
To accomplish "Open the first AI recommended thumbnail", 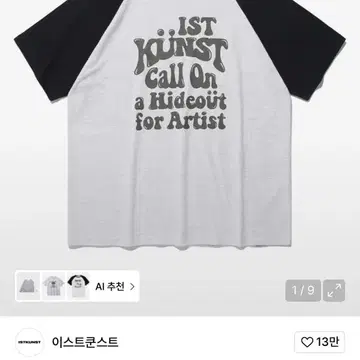I will click(28, 286).
